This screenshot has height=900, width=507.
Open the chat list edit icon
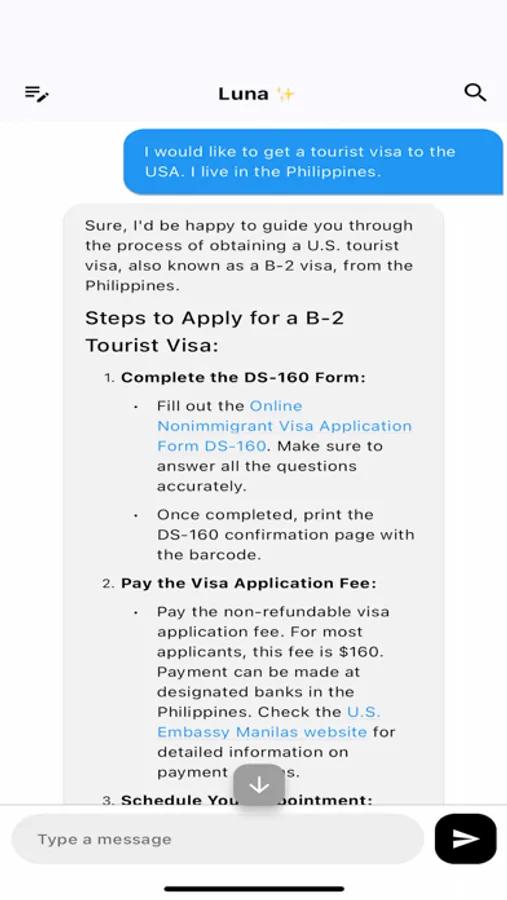click(x=37, y=93)
